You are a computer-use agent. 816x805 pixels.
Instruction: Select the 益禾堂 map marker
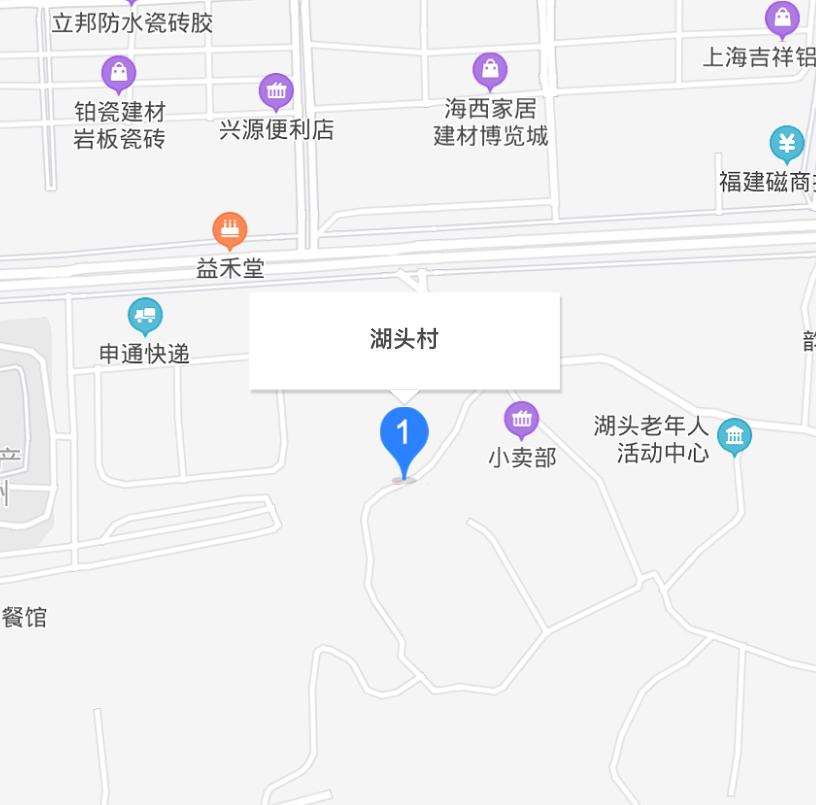[x=230, y=231]
